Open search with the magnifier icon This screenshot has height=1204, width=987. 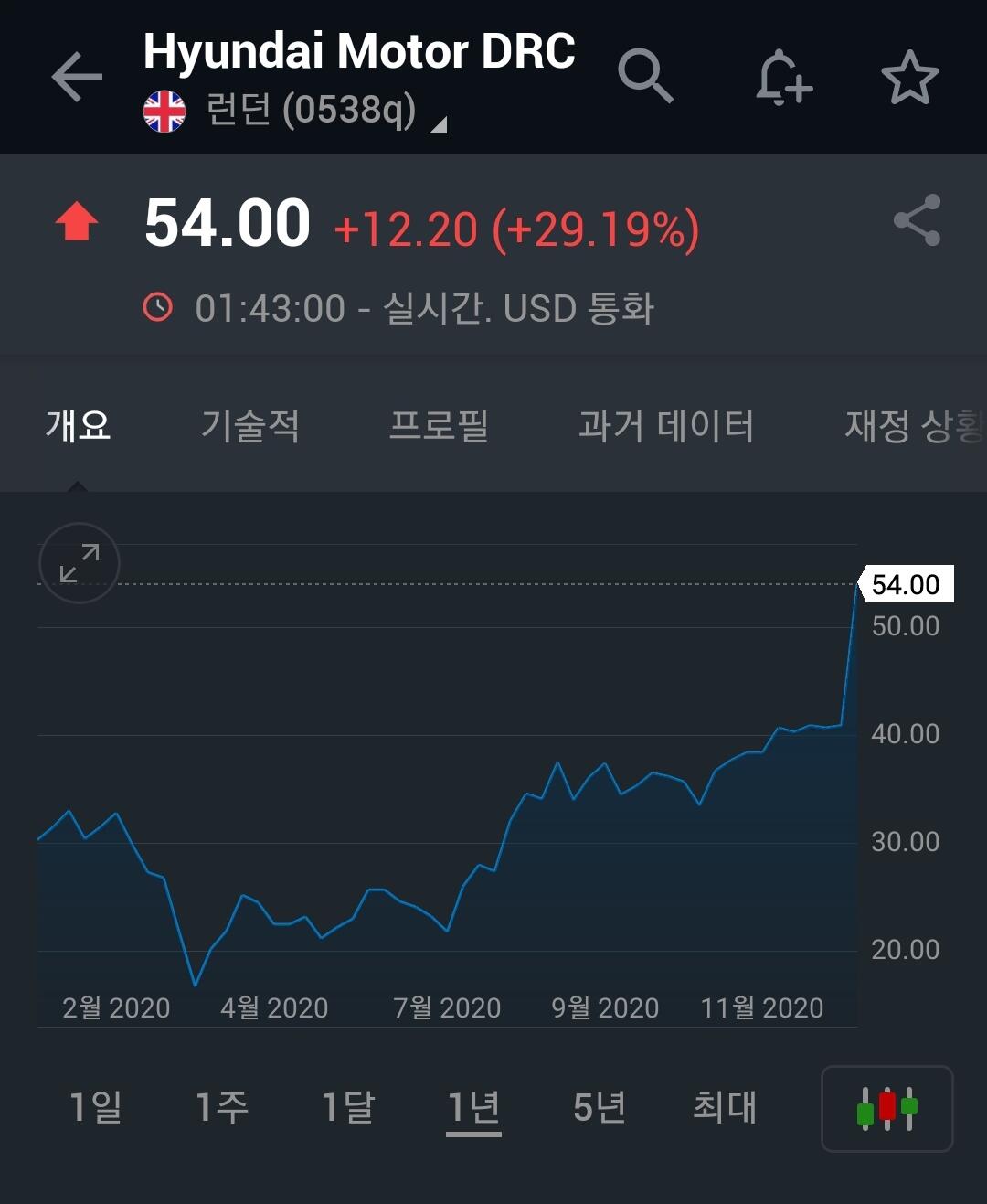pos(645,76)
